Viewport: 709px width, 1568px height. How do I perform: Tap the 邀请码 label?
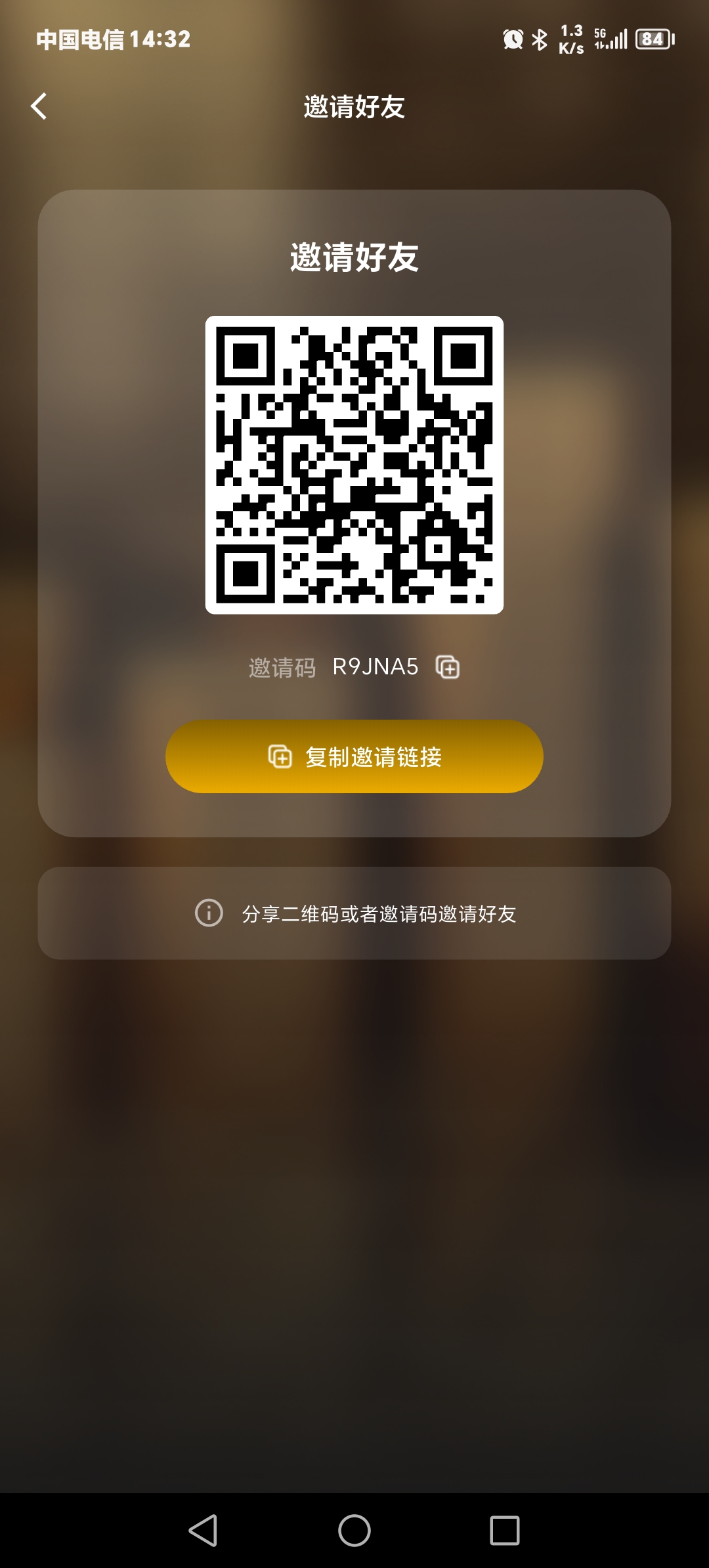click(x=282, y=666)
